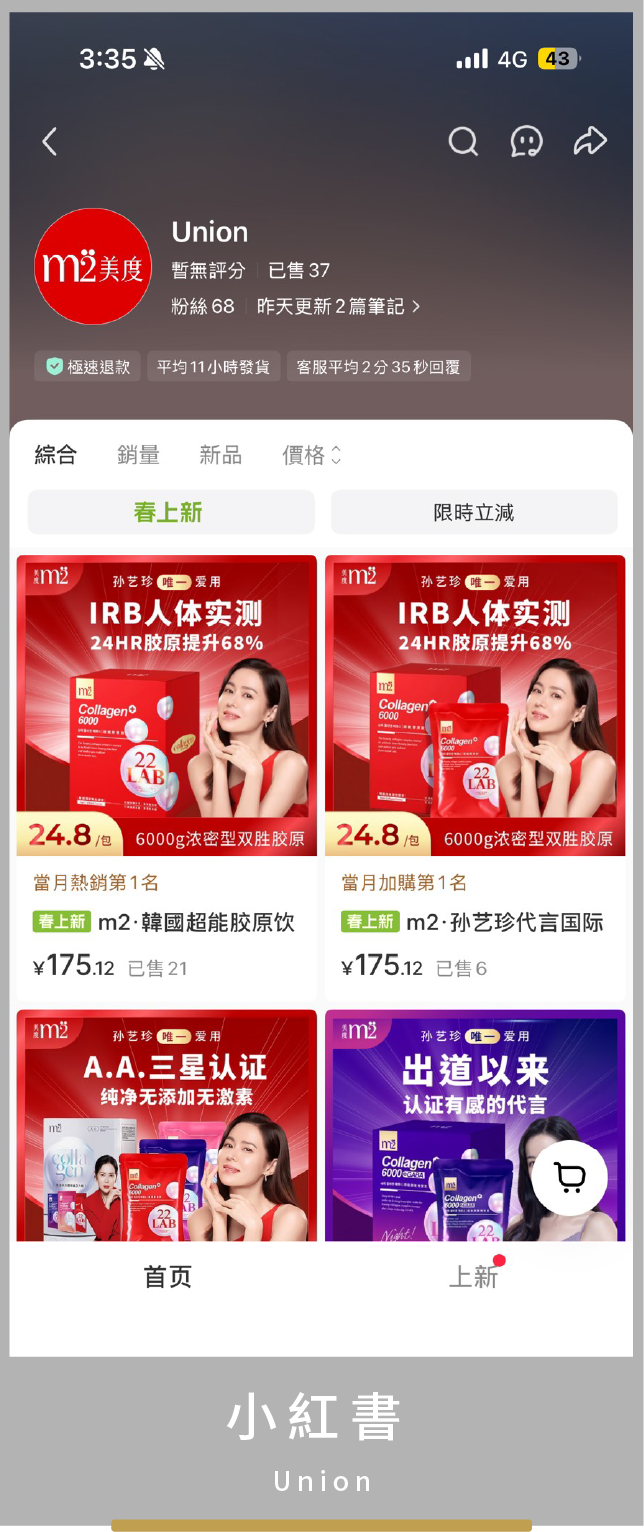Switch to the 綜合 sort tab
Viewport: 644px width, 1532px height.
[56, 455]
